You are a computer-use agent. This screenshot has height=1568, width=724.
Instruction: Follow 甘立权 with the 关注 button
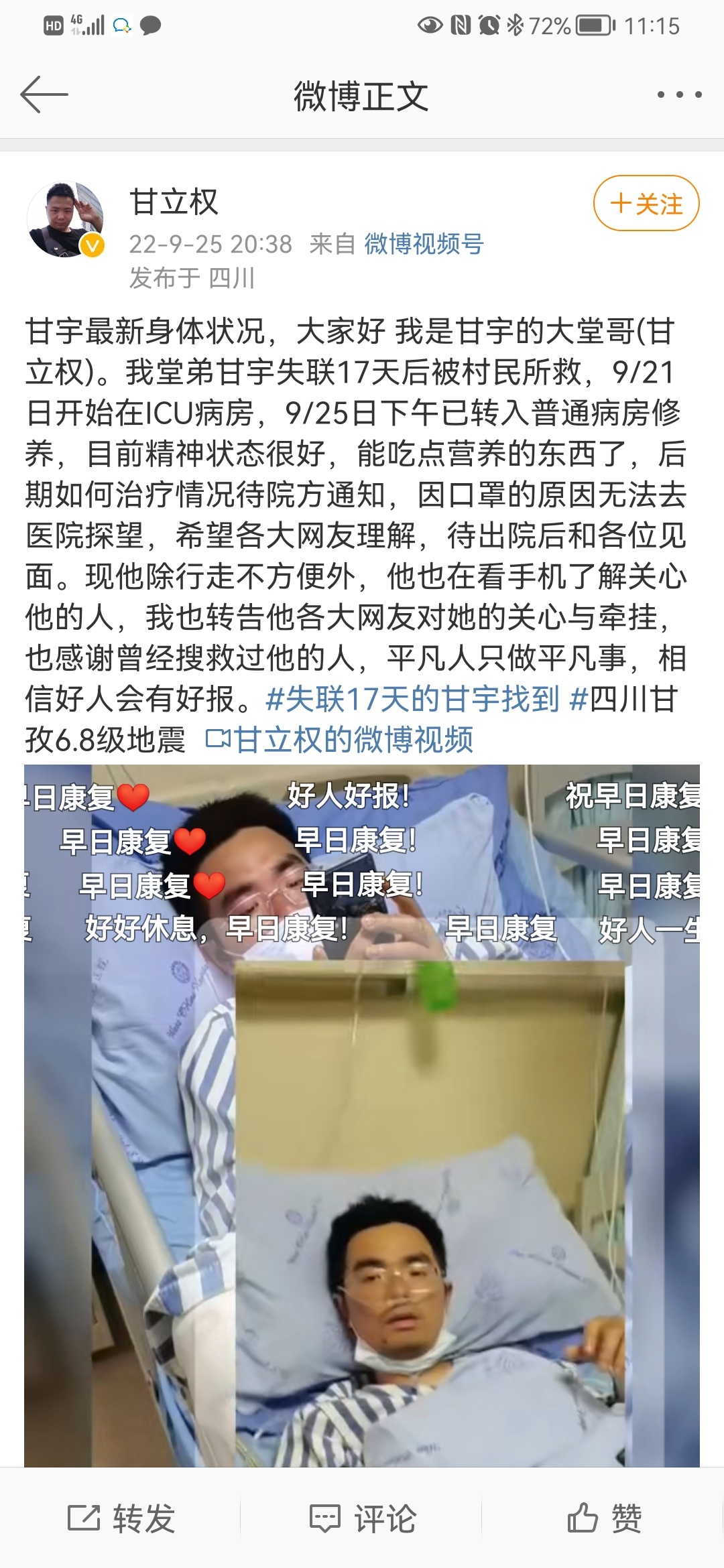pyautogui.click(x=646, y=203)
